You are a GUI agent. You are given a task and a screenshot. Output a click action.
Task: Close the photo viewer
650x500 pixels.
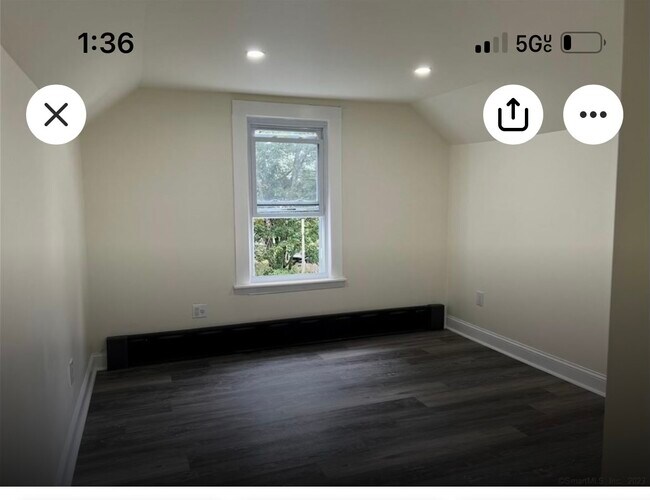point(56,115)
